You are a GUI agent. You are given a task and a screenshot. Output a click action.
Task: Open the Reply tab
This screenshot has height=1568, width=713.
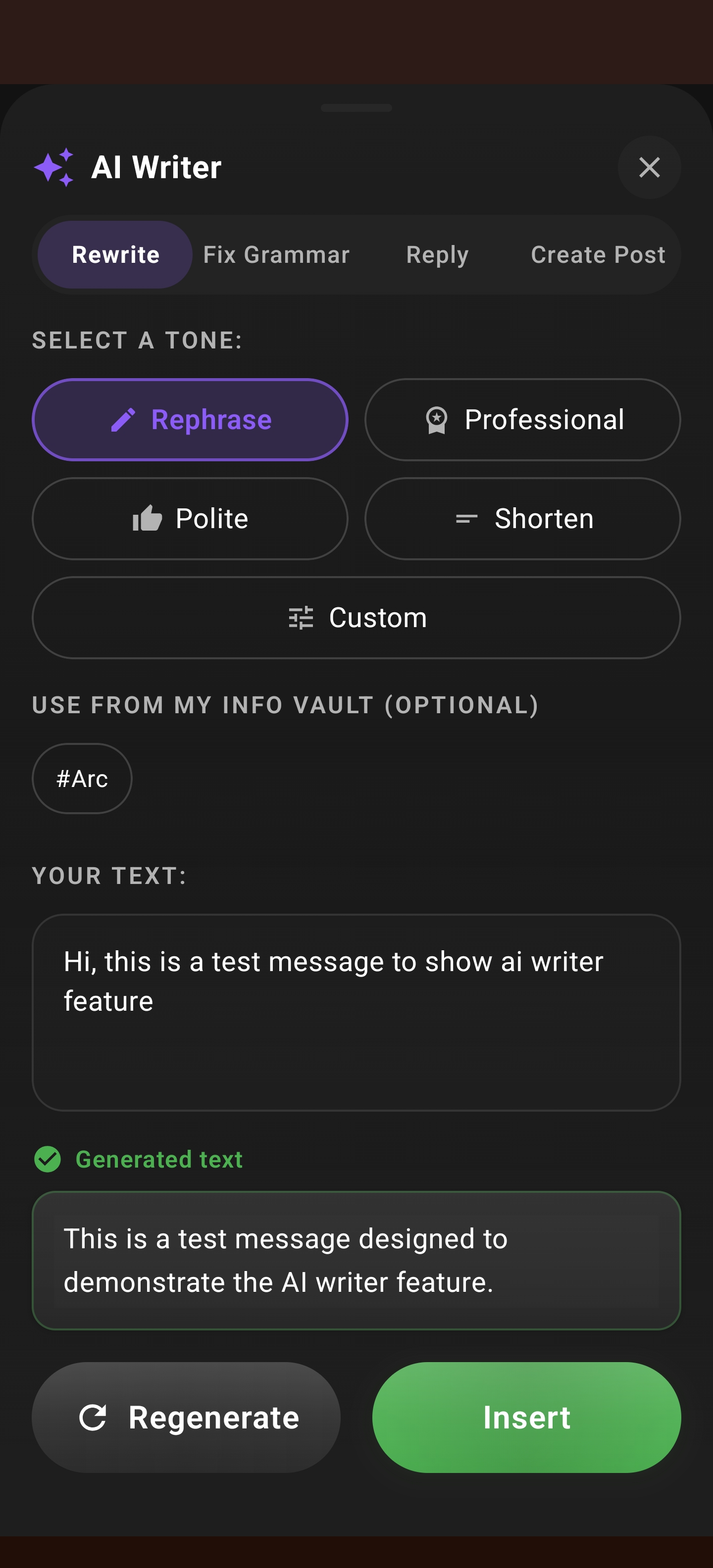click(437, 254)
